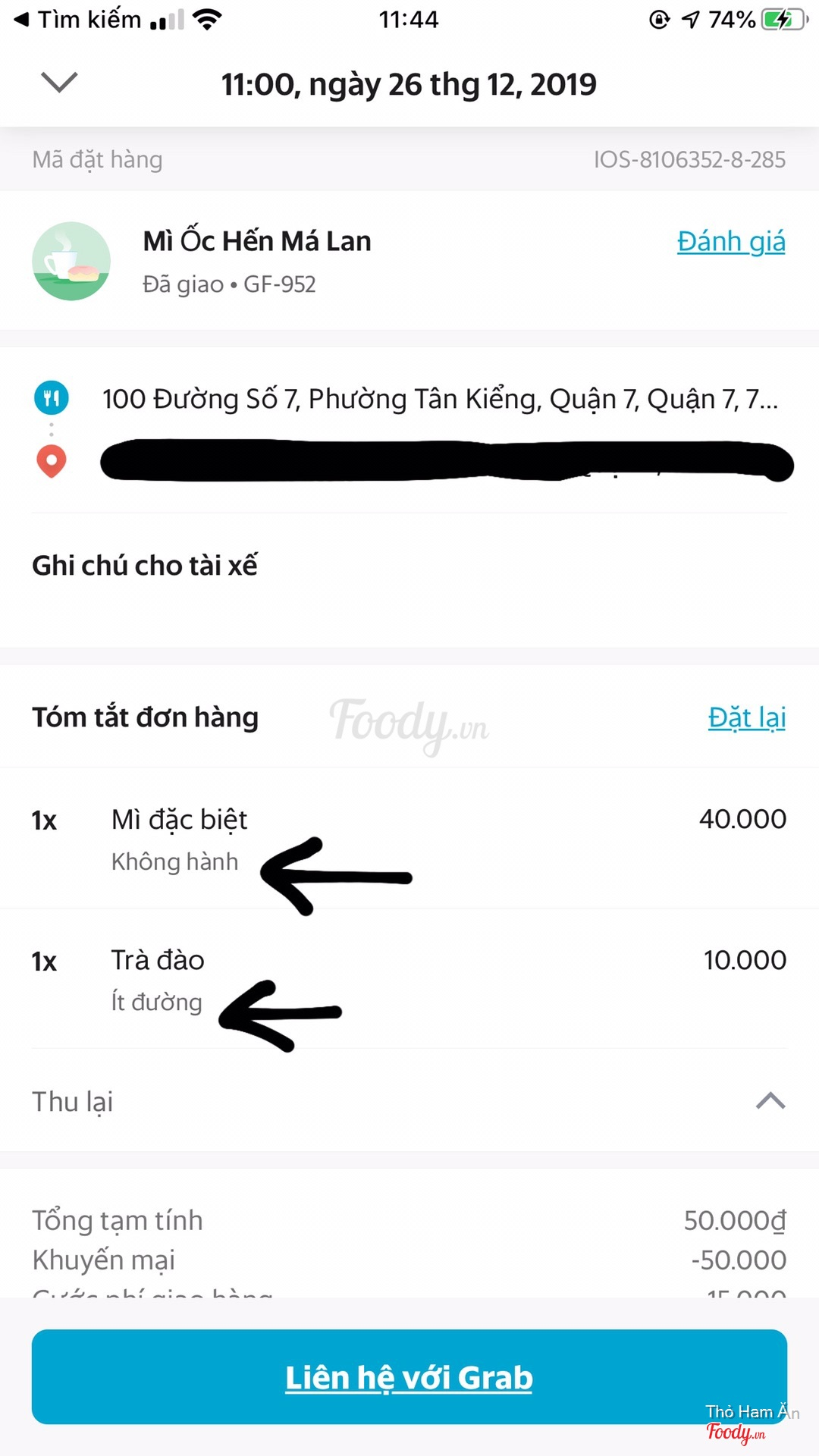This screenshot has height=1456, width=819.
Task: Return to Tìm kiếm via status bar
Action: pos(78,20)
